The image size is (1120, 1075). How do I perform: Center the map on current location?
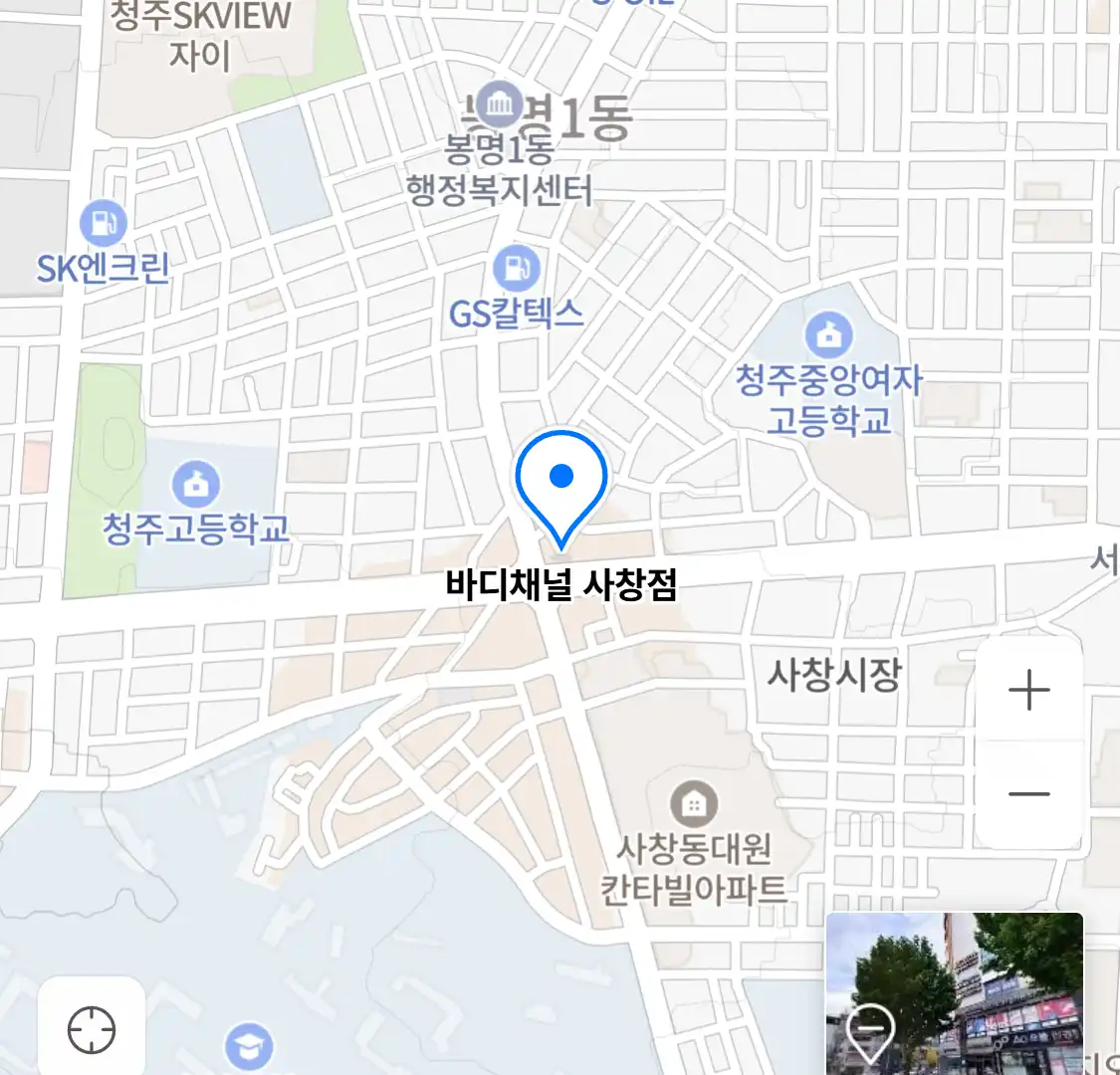point(92,1029)
